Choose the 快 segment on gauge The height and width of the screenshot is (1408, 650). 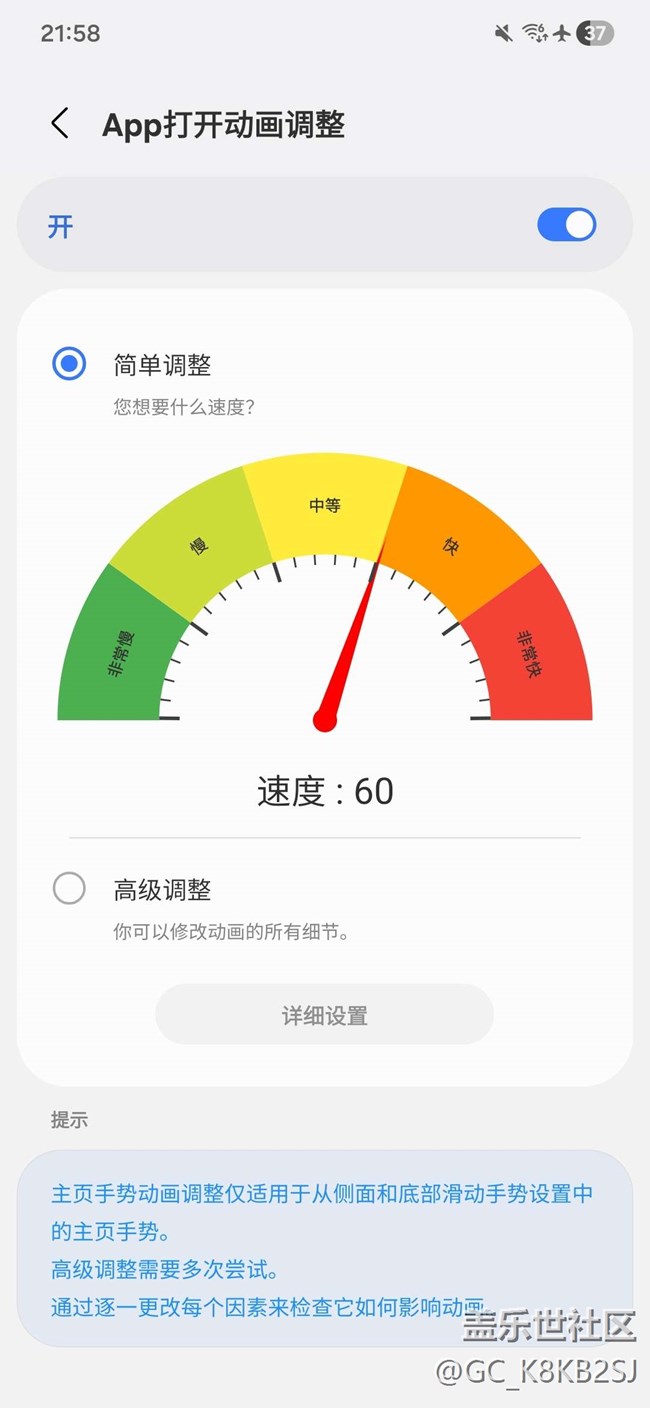451,546
